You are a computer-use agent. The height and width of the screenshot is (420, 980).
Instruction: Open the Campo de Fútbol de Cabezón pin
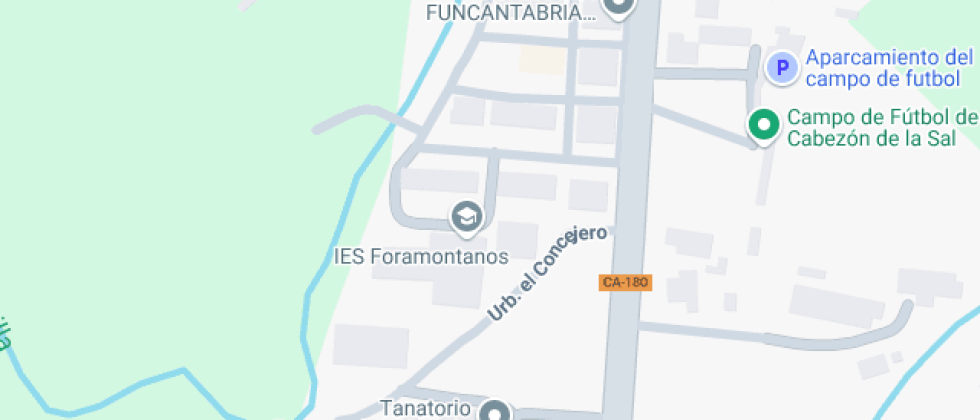pos(765,124)
